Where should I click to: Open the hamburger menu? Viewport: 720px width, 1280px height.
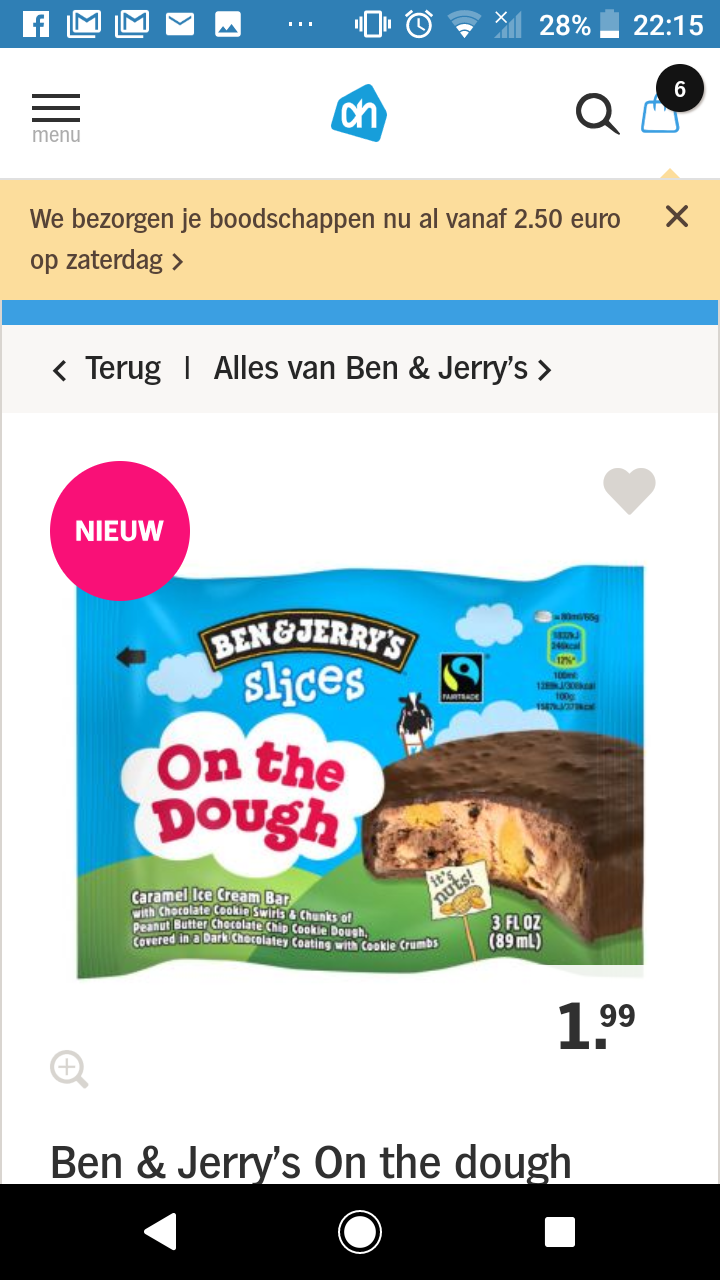(56, 118)
